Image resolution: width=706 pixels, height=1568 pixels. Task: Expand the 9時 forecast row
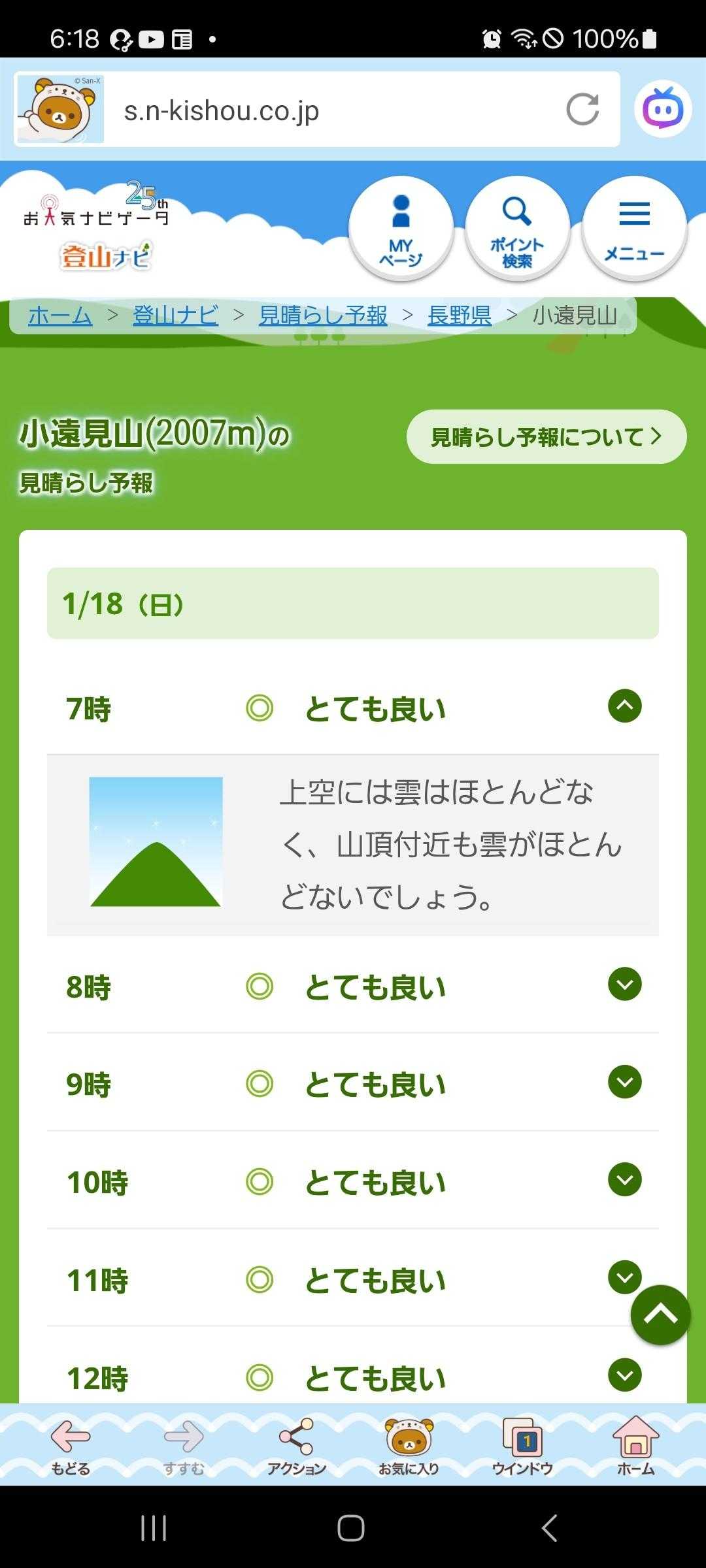(x=624, y=1082)
